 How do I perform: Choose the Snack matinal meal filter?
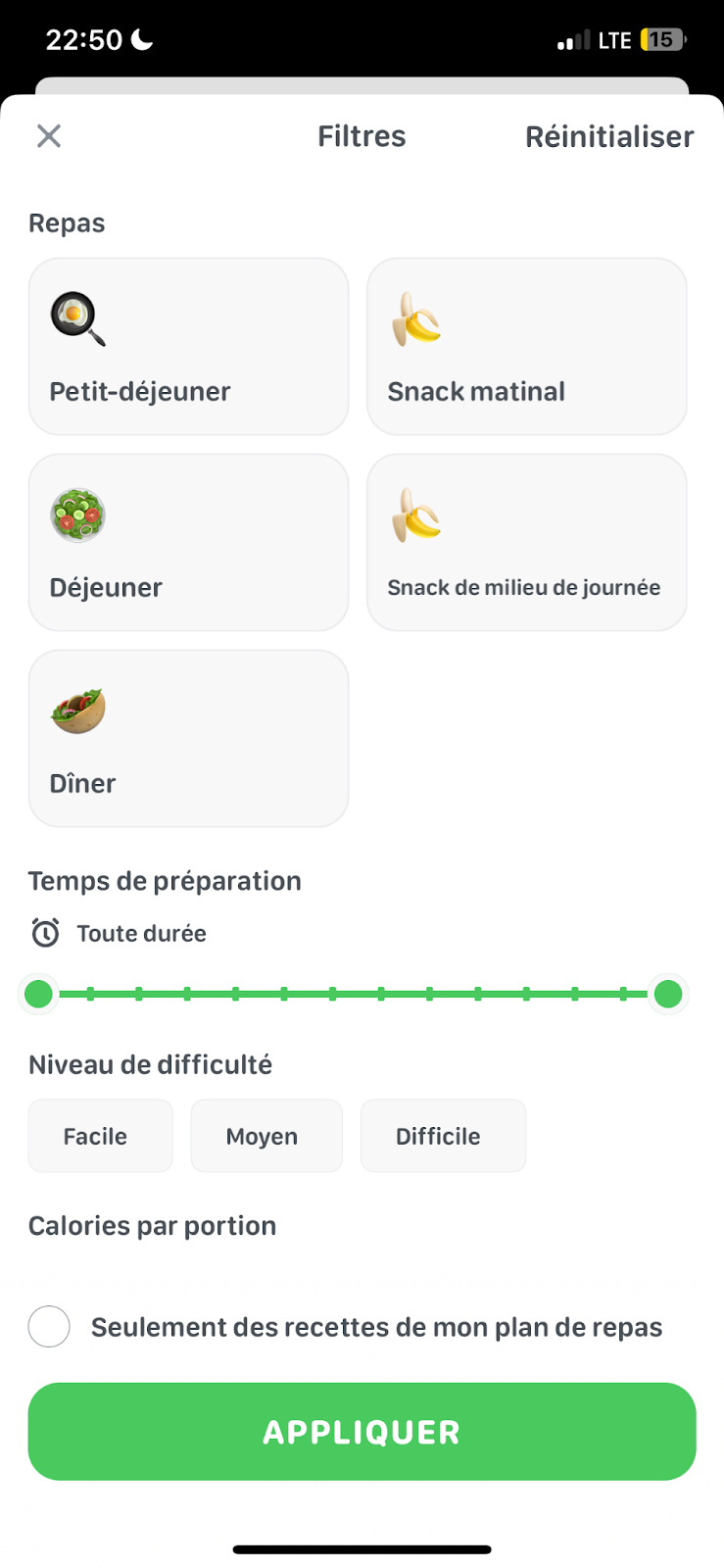tap(527, 347)
